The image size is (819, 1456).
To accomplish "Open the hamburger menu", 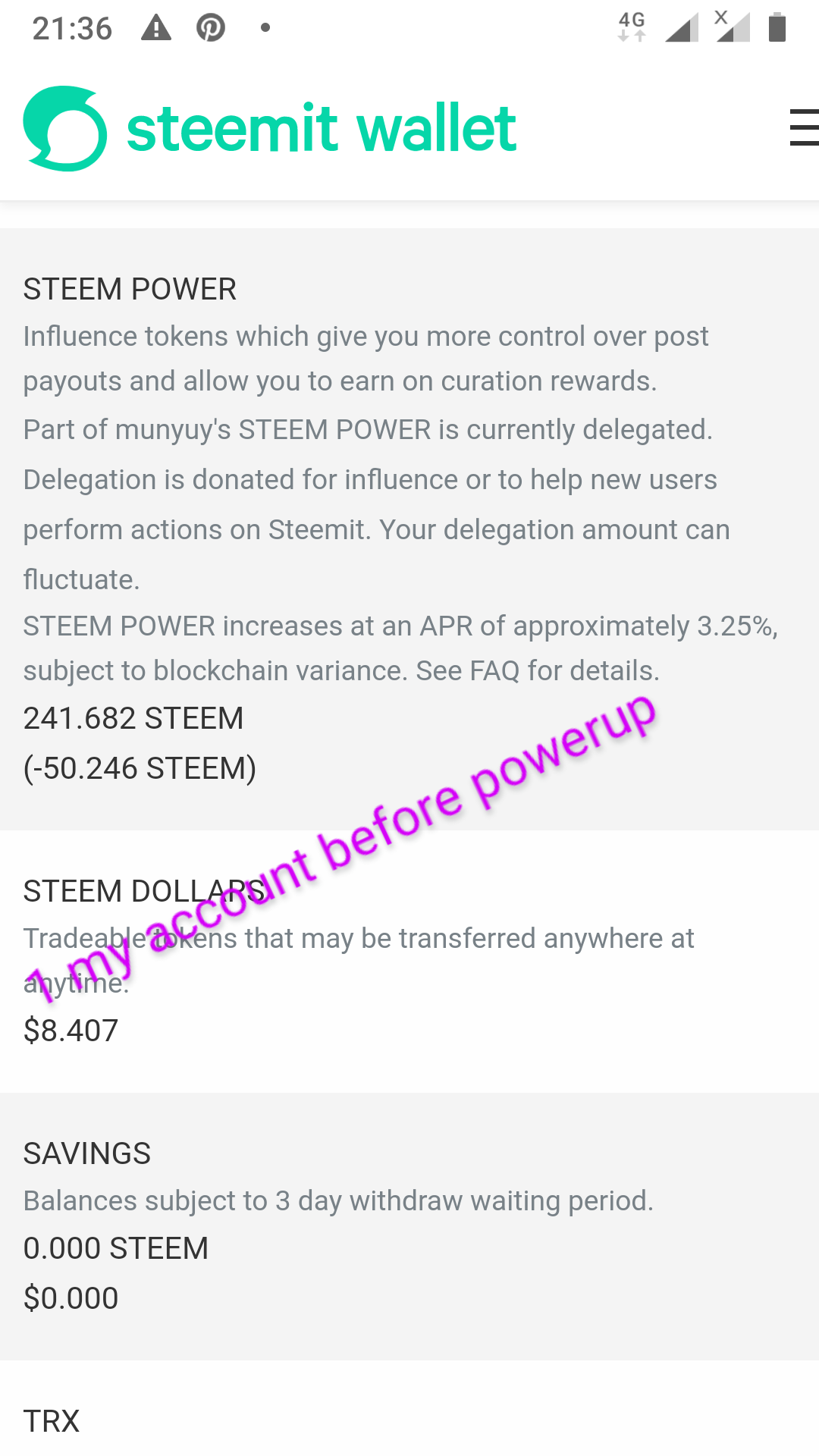I will click(x=804, y=127).
